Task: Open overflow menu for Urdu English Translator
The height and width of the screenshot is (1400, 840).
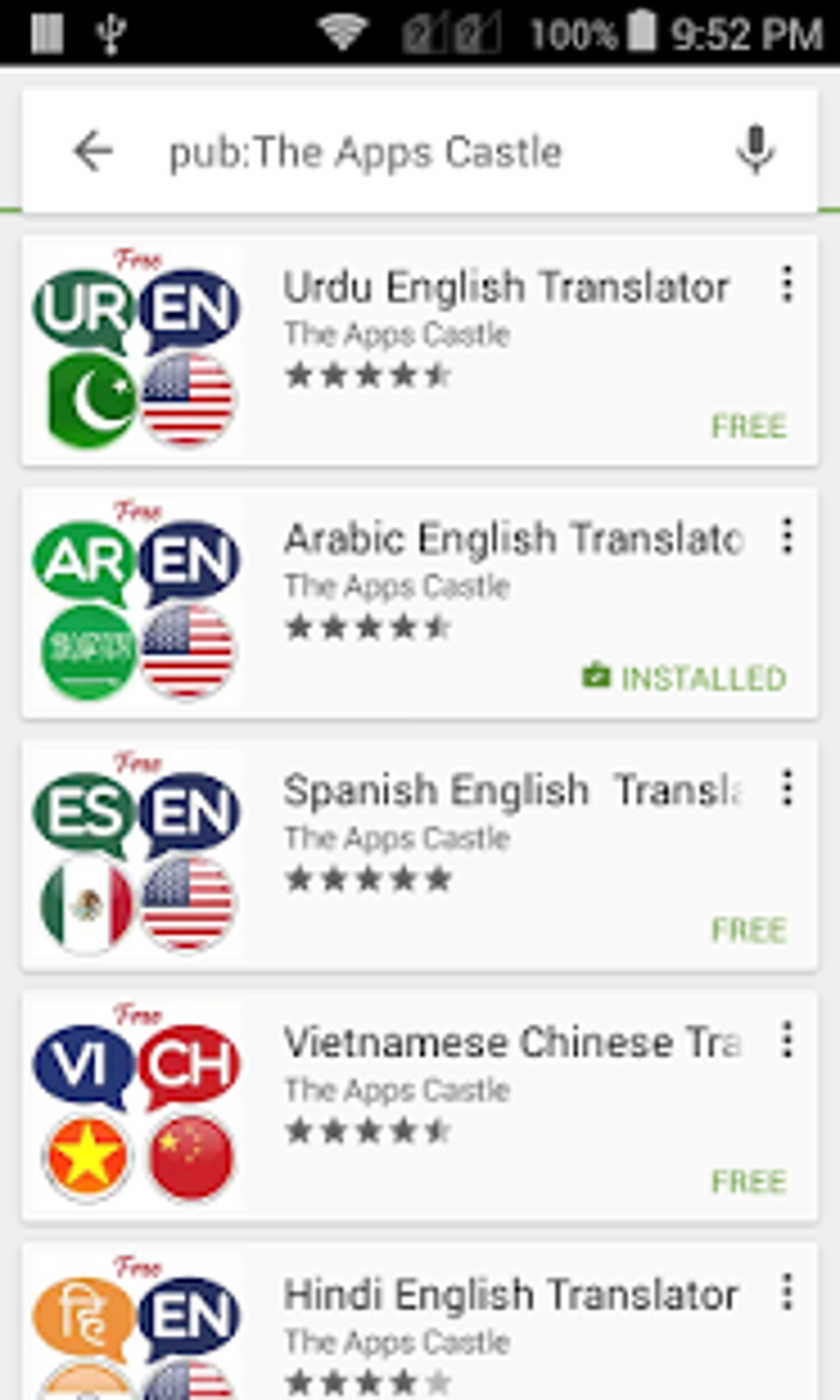Action: point(787,285)
